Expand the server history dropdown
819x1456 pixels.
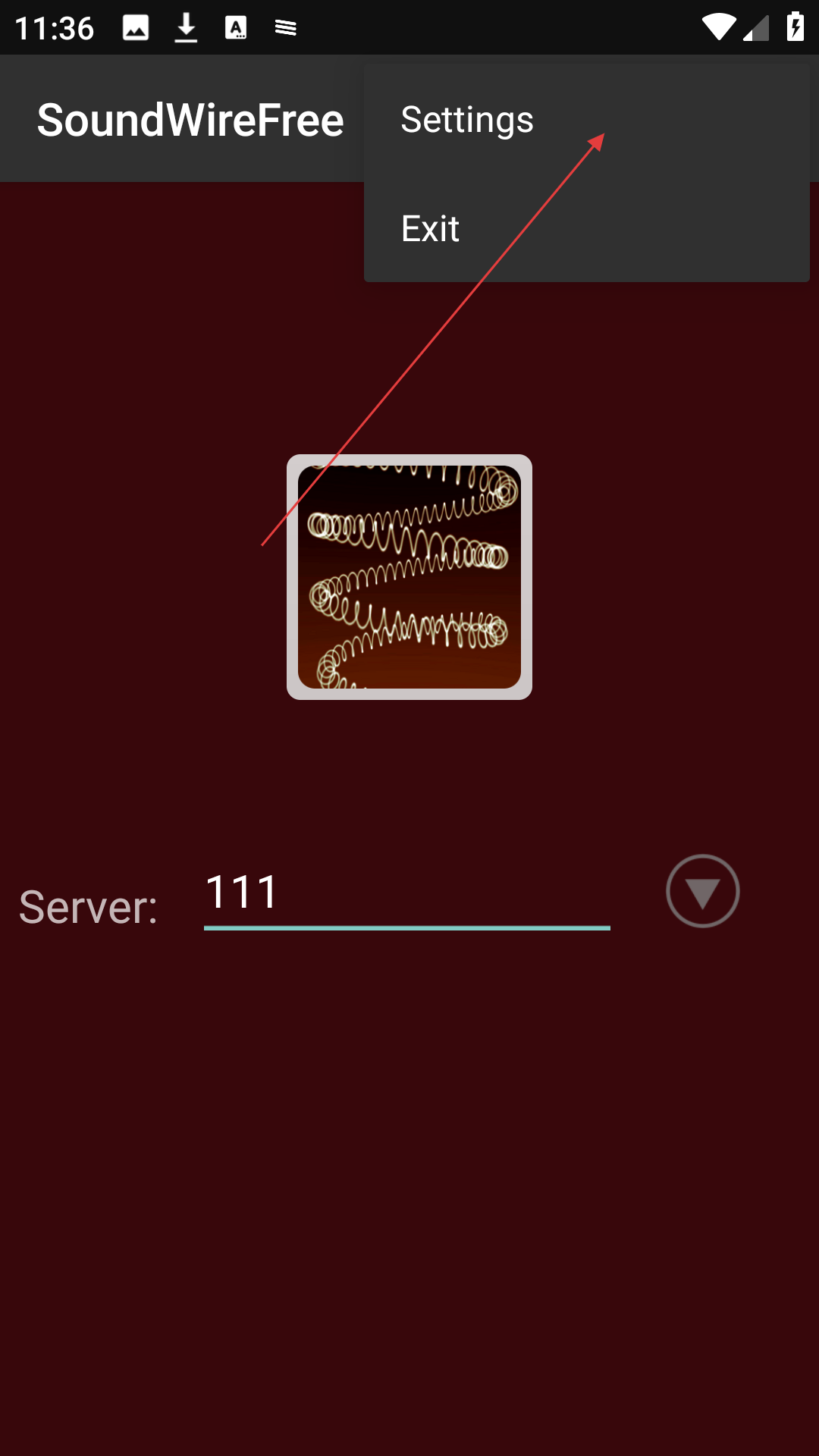coord(702,891)
